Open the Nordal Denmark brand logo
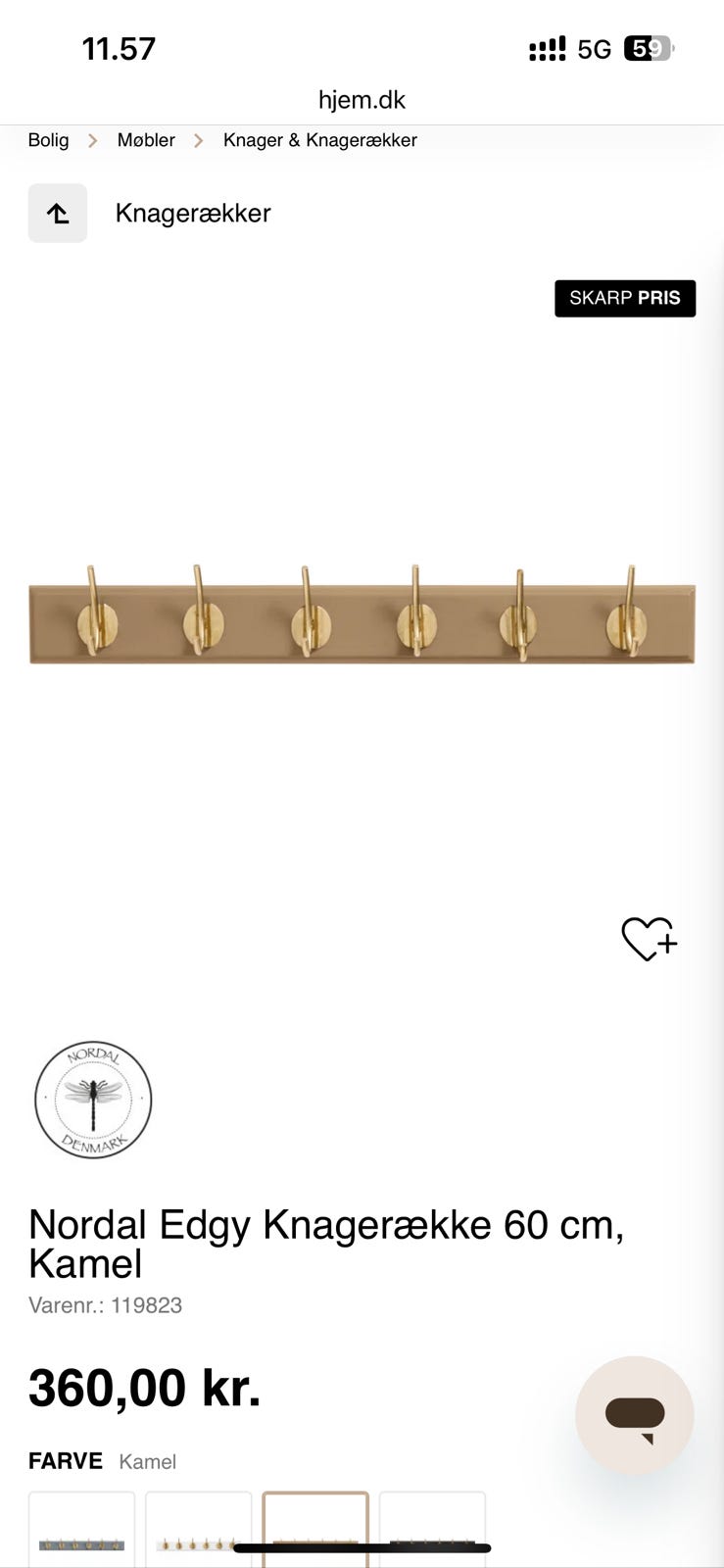The height and width of the screenshot is (1568, 724). tap(93, 1100)
